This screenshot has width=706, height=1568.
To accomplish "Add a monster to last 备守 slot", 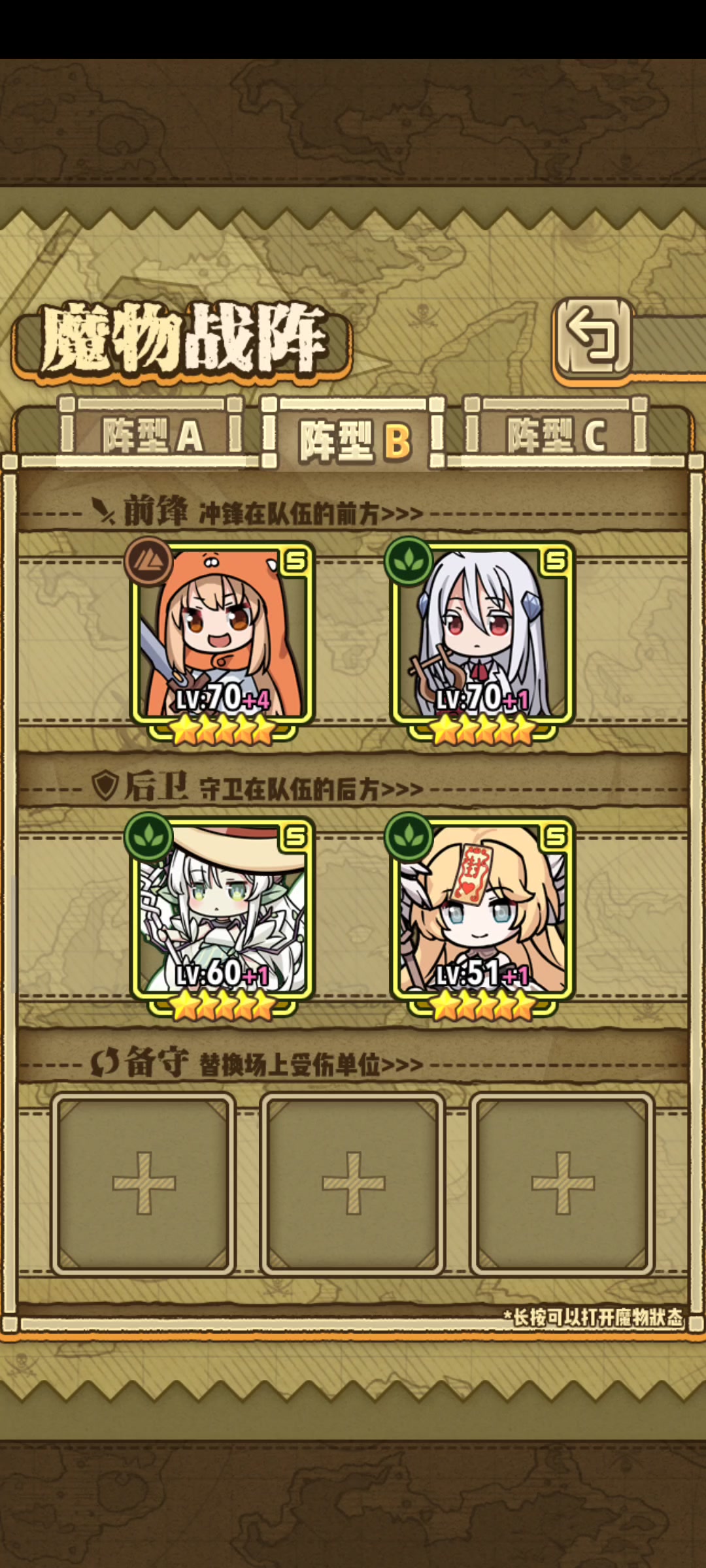I will tap(562, 1183).
